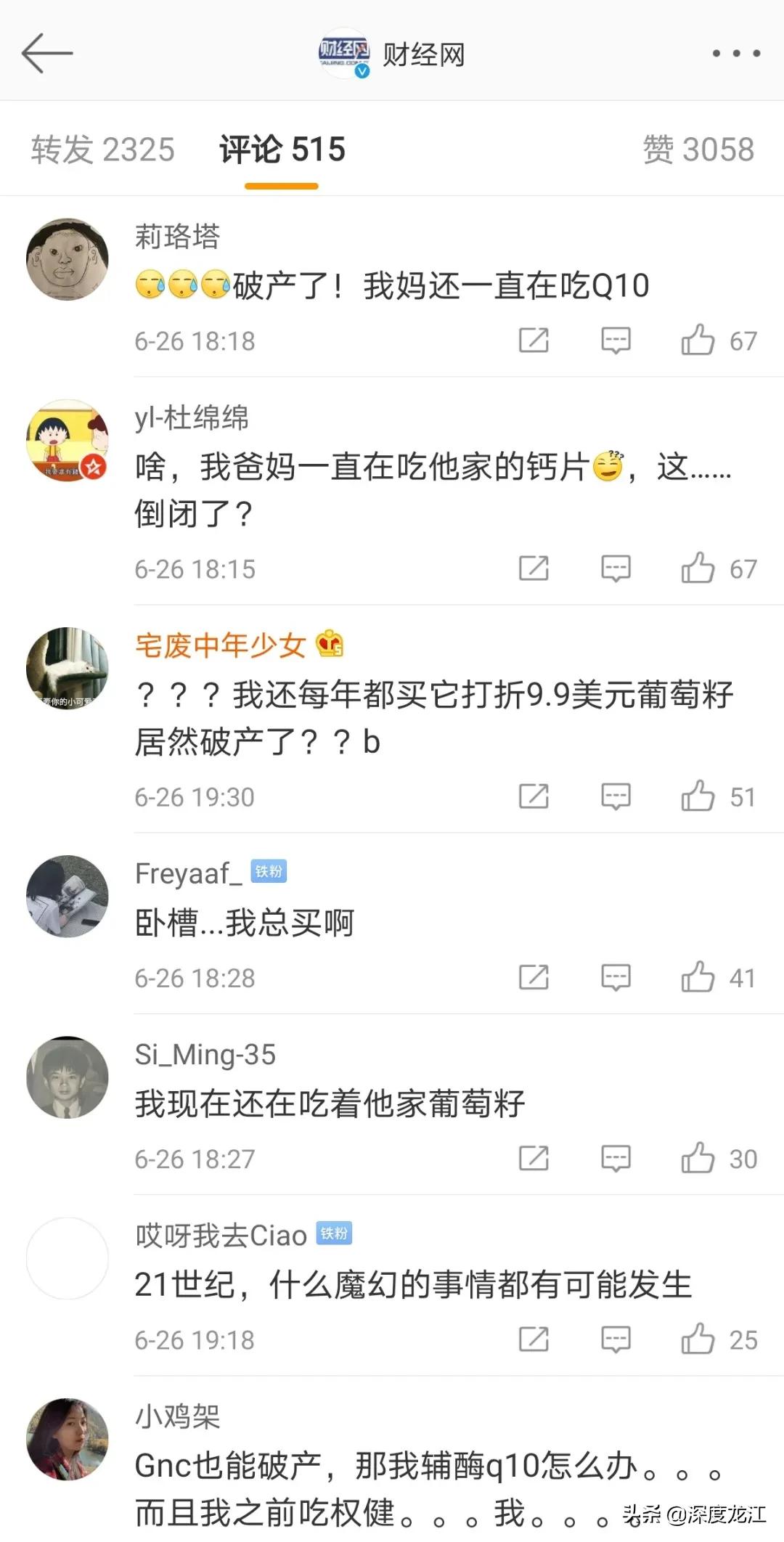Viewport: 784px width, 1542px height.
Task: Click the back arrow at top left
Action: click(47, 53)
